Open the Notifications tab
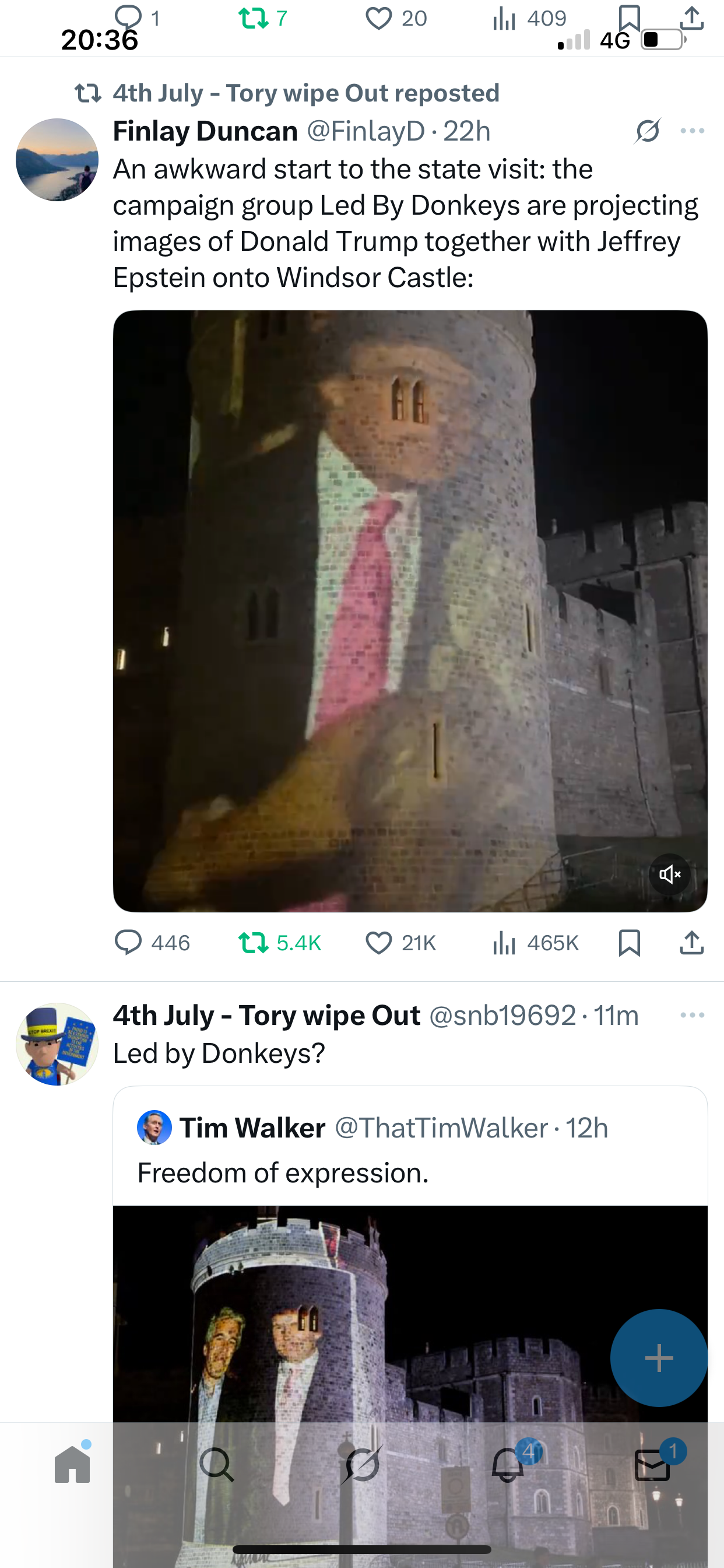724x1568 pixels. [x=507, y=1465]
